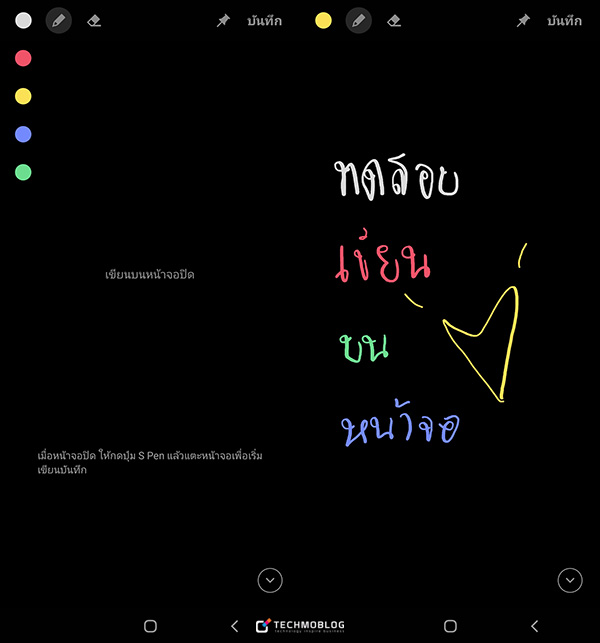This screenshot has width=600, height=643.
Task: Select the red pen color
Action: pos(23,58)
